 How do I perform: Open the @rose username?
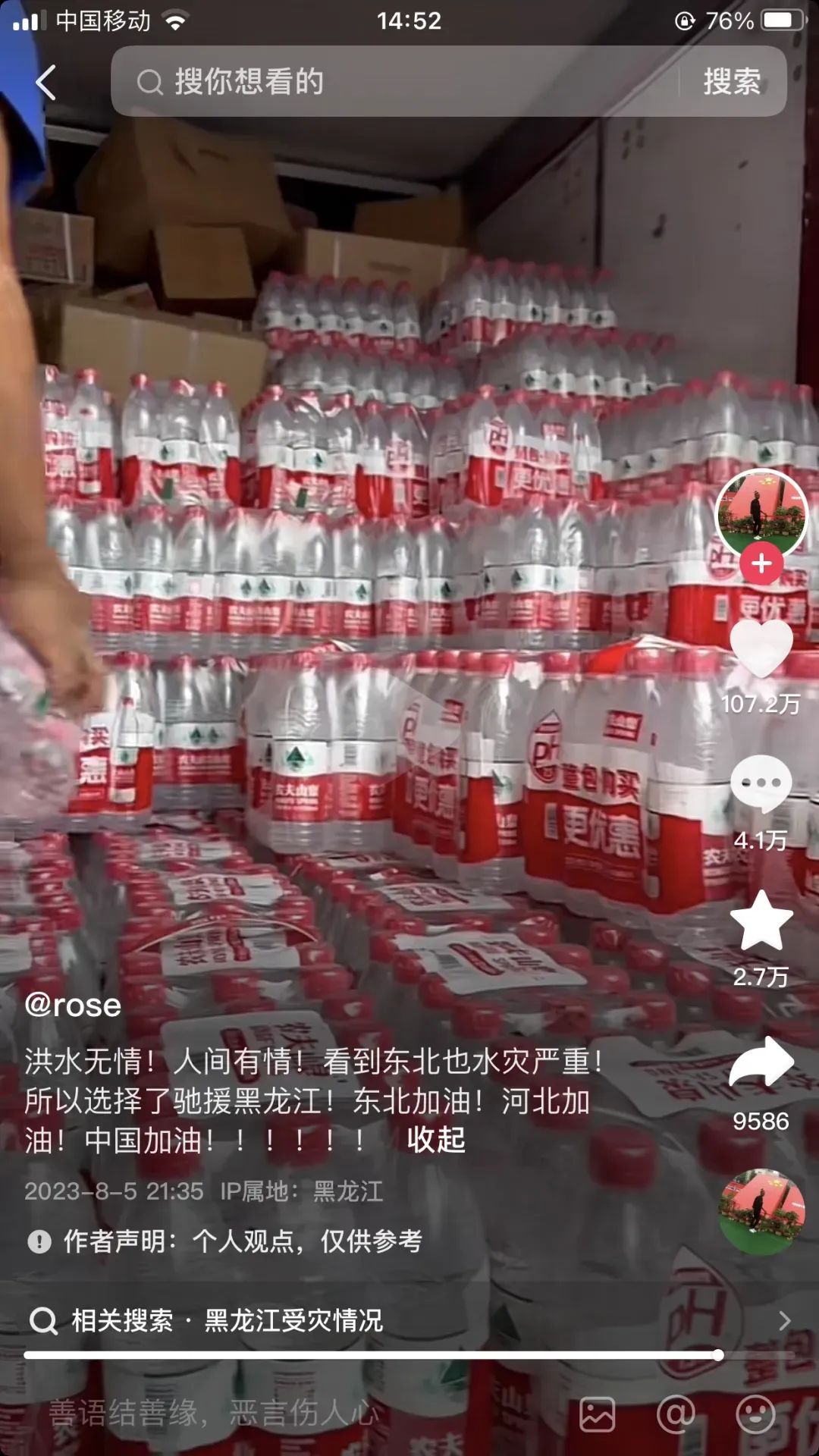[x=73, y=1006]
